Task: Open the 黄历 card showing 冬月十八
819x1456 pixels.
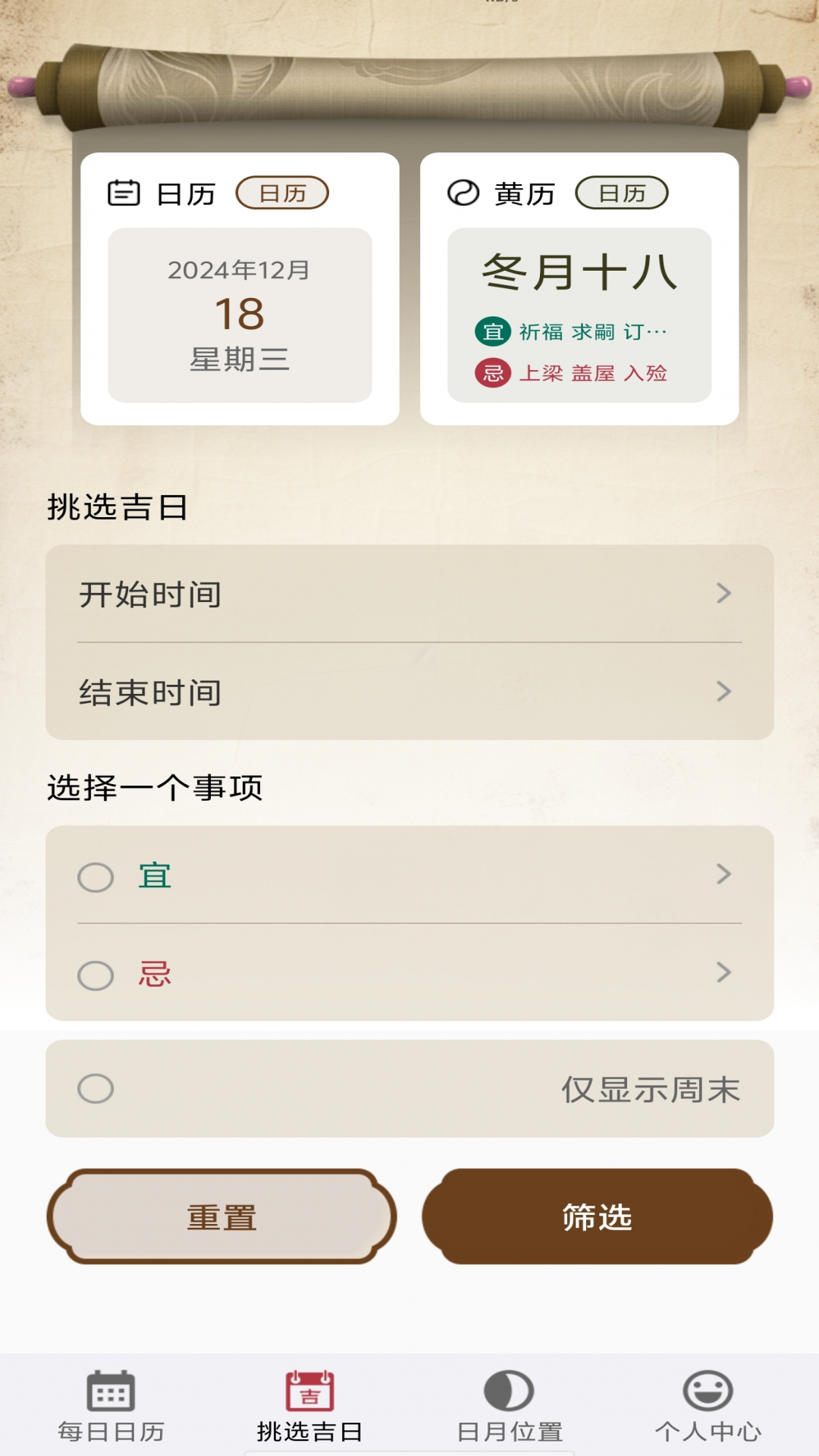Action: tap(579, 315)
